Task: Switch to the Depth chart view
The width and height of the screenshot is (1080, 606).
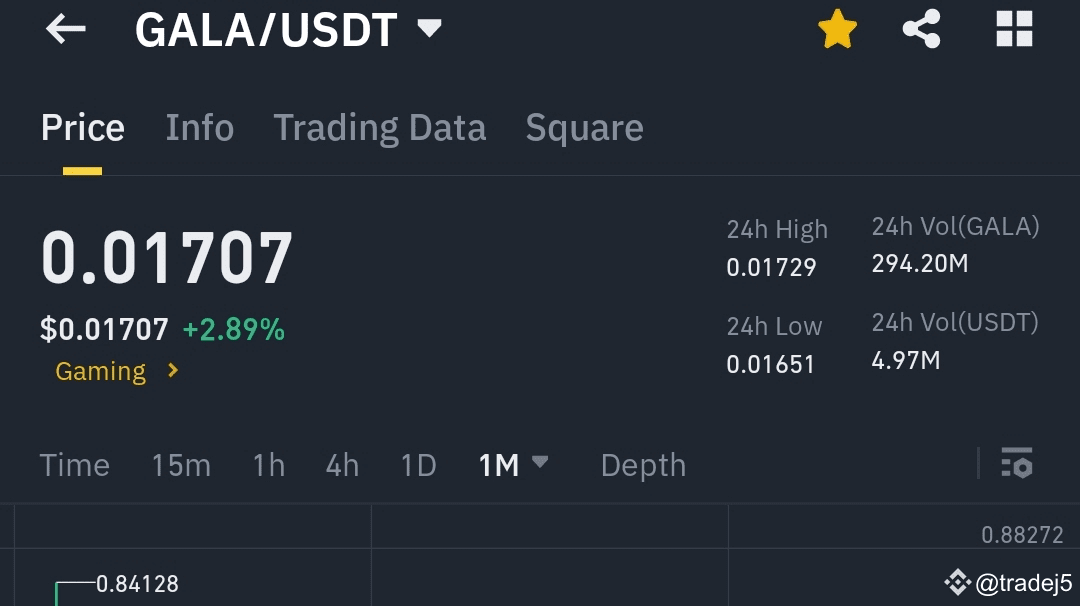Action: (x=643, y=466)
